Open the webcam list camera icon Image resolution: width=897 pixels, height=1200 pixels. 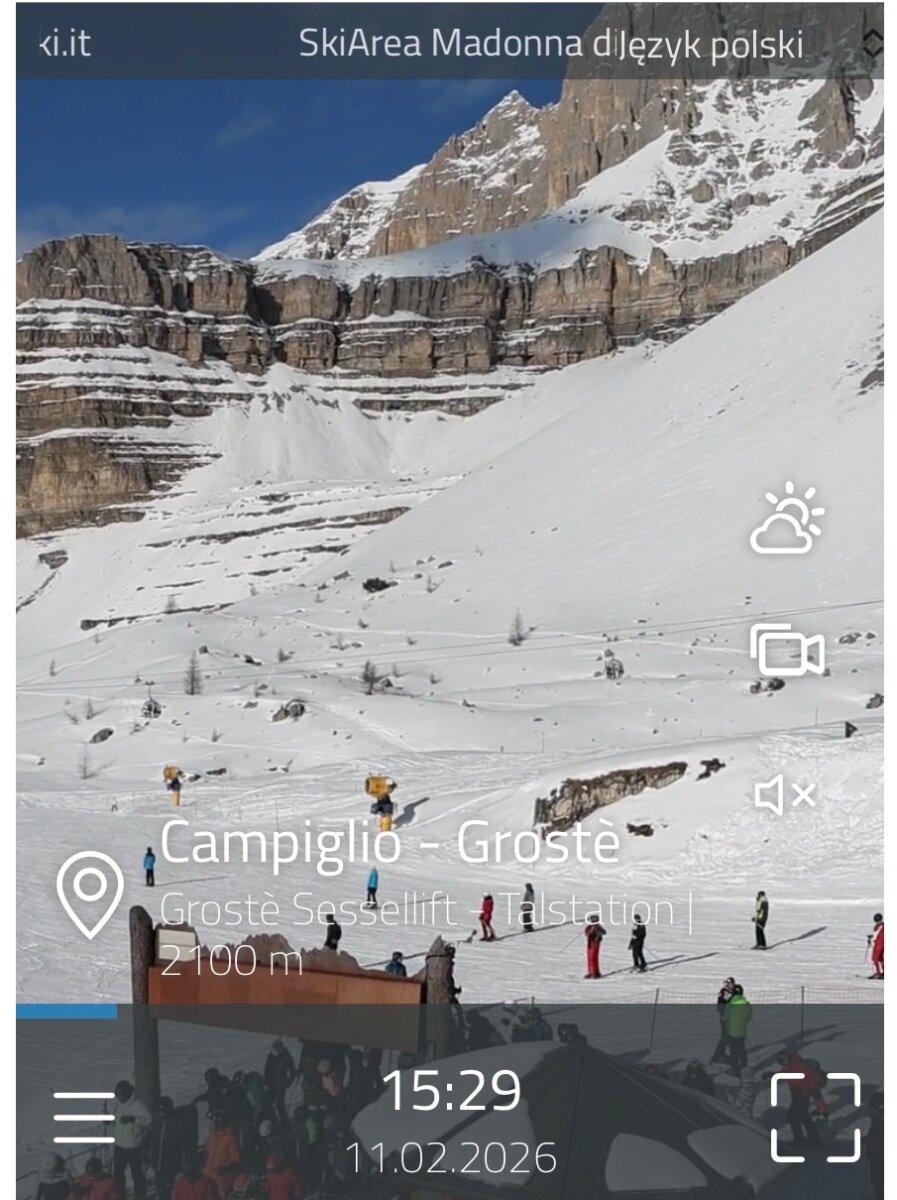pyautogui.click(x=787, y=651)
